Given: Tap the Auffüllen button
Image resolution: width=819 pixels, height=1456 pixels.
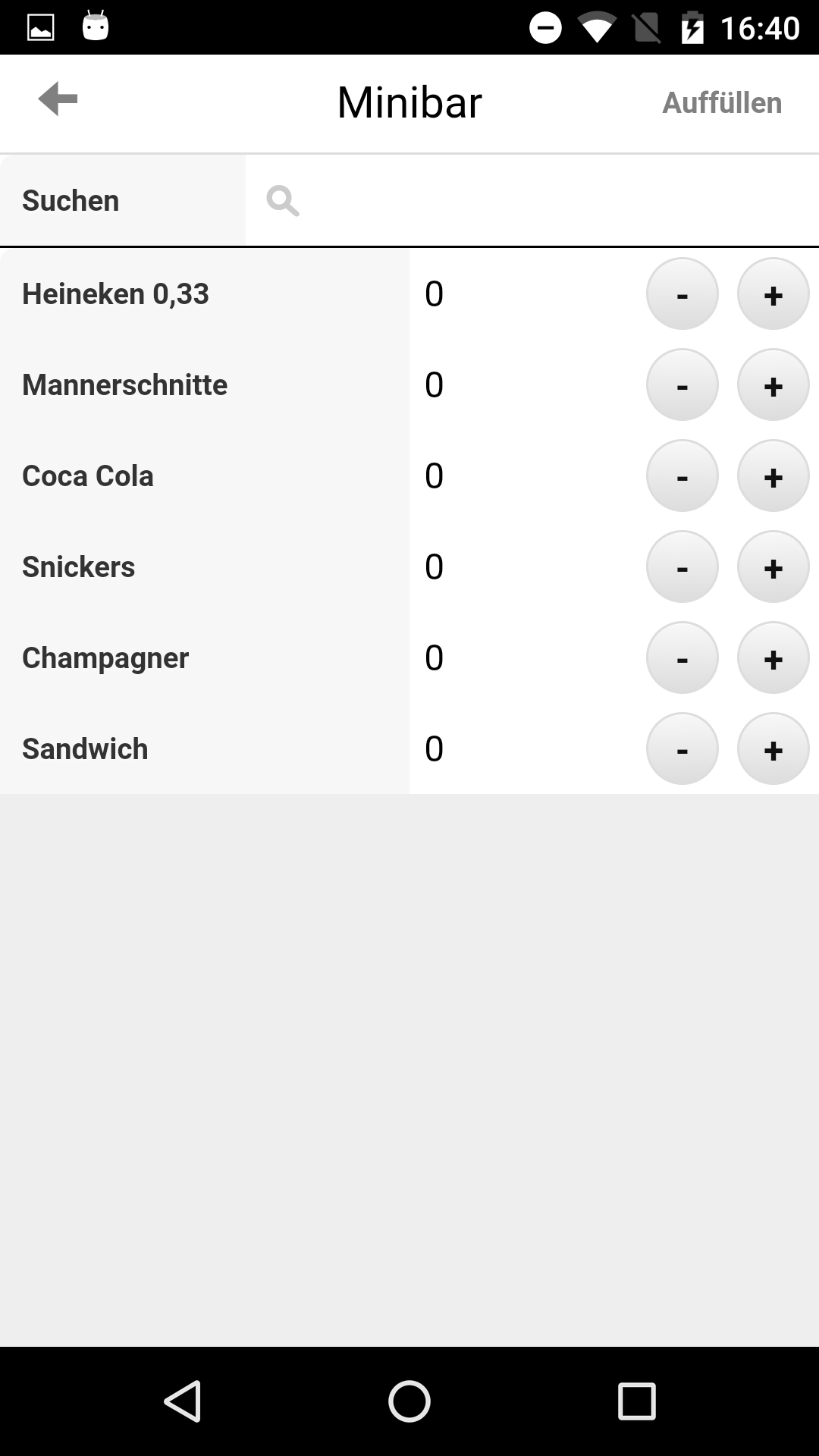Looking at the screenshot, I should [x=722, y=102].
